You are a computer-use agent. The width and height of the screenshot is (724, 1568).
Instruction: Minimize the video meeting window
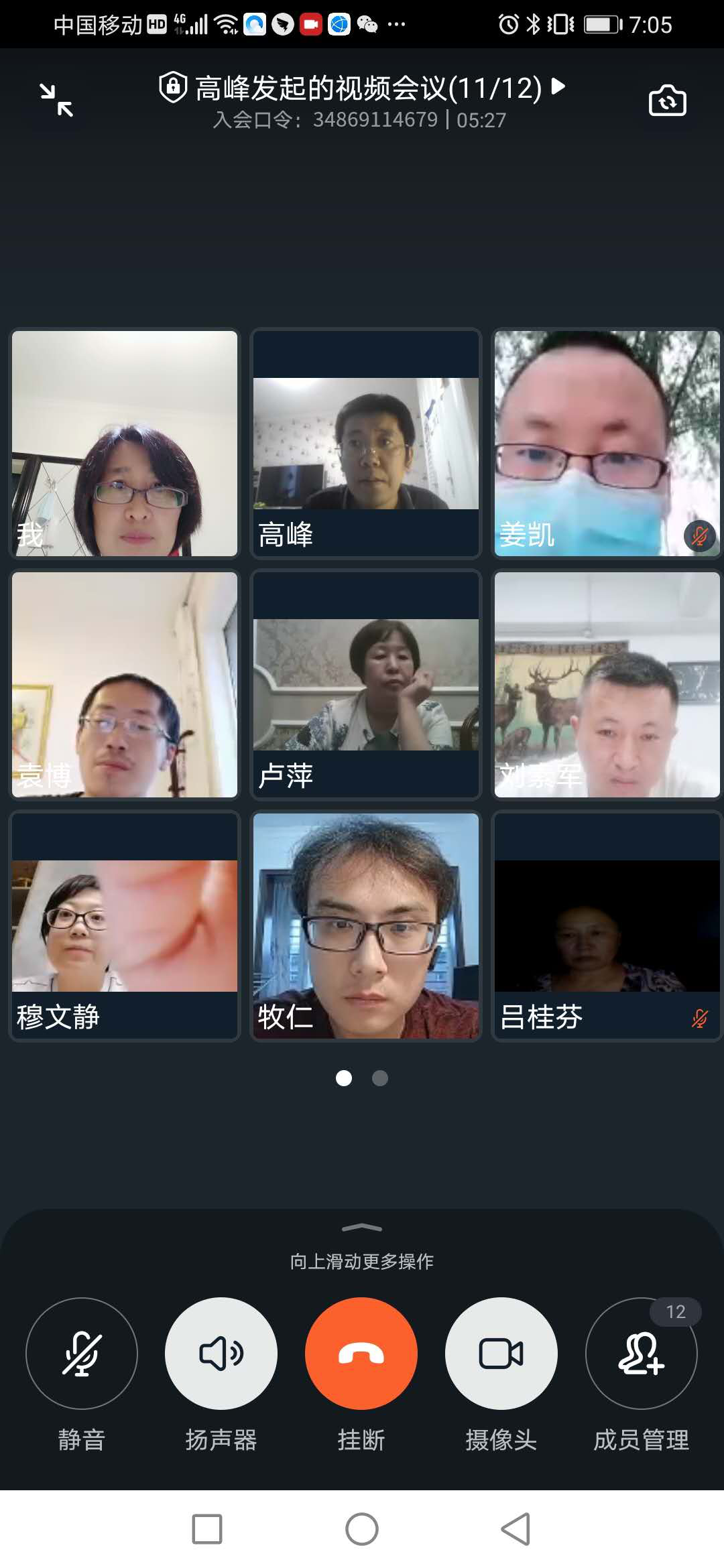coord(56,101)
